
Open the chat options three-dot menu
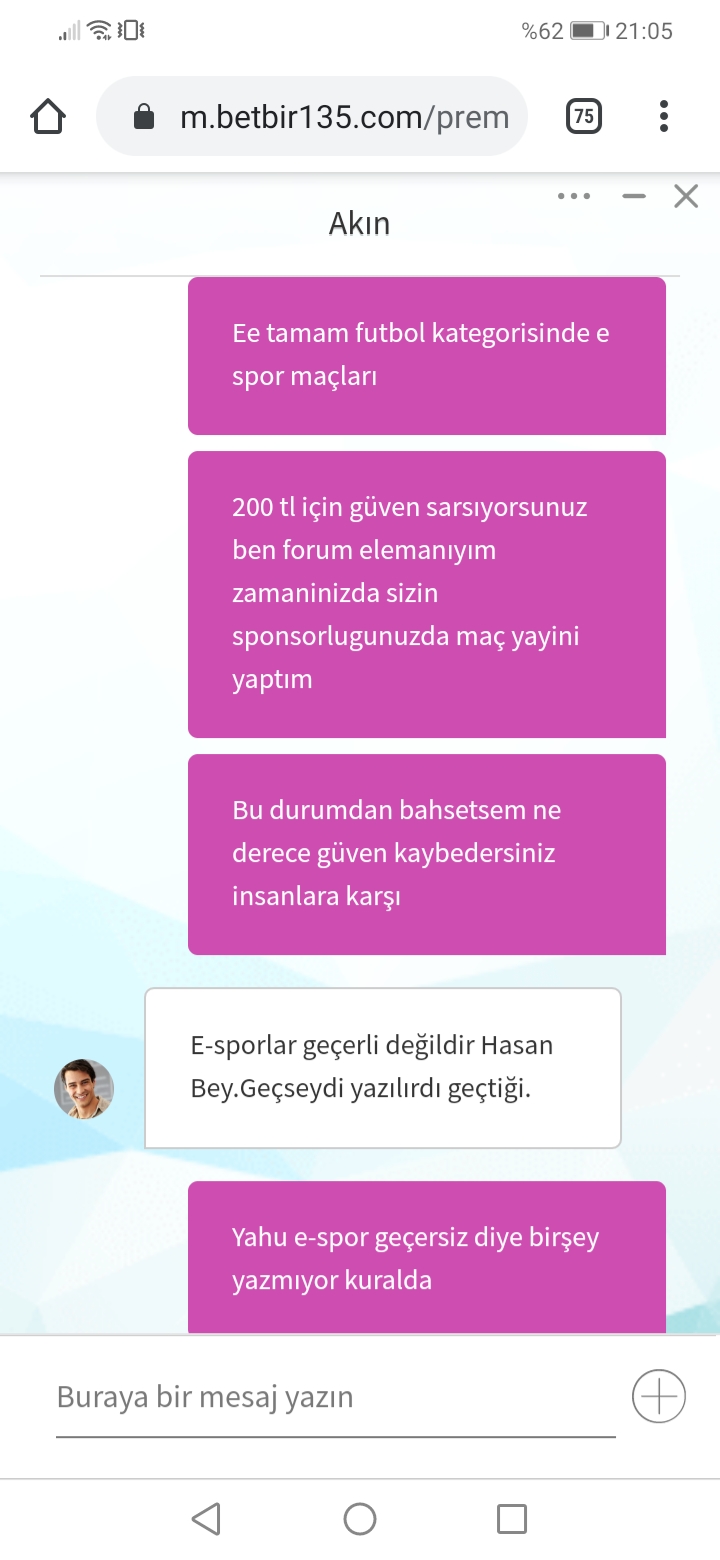click(574, 196)
